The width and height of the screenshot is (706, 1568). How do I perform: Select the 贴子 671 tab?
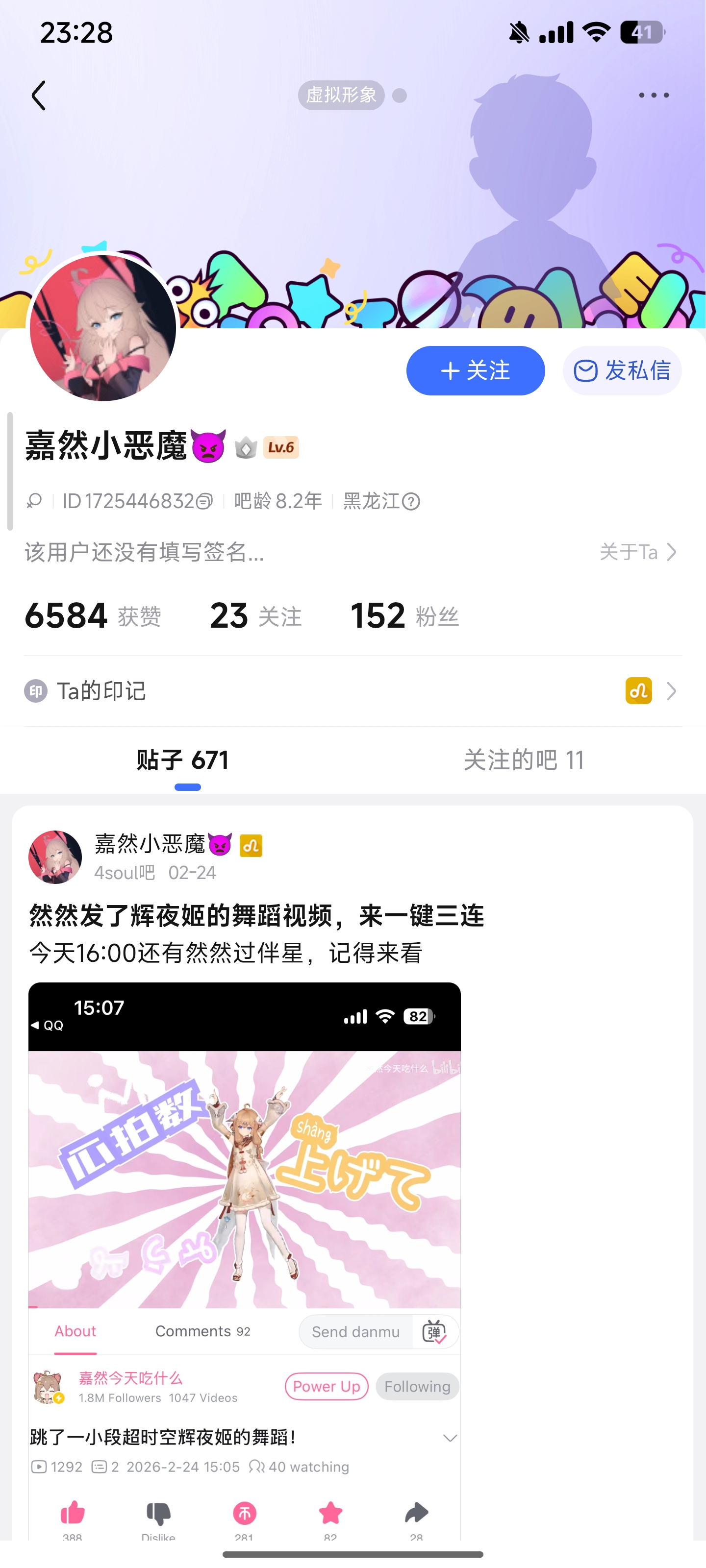coord(183,760)
